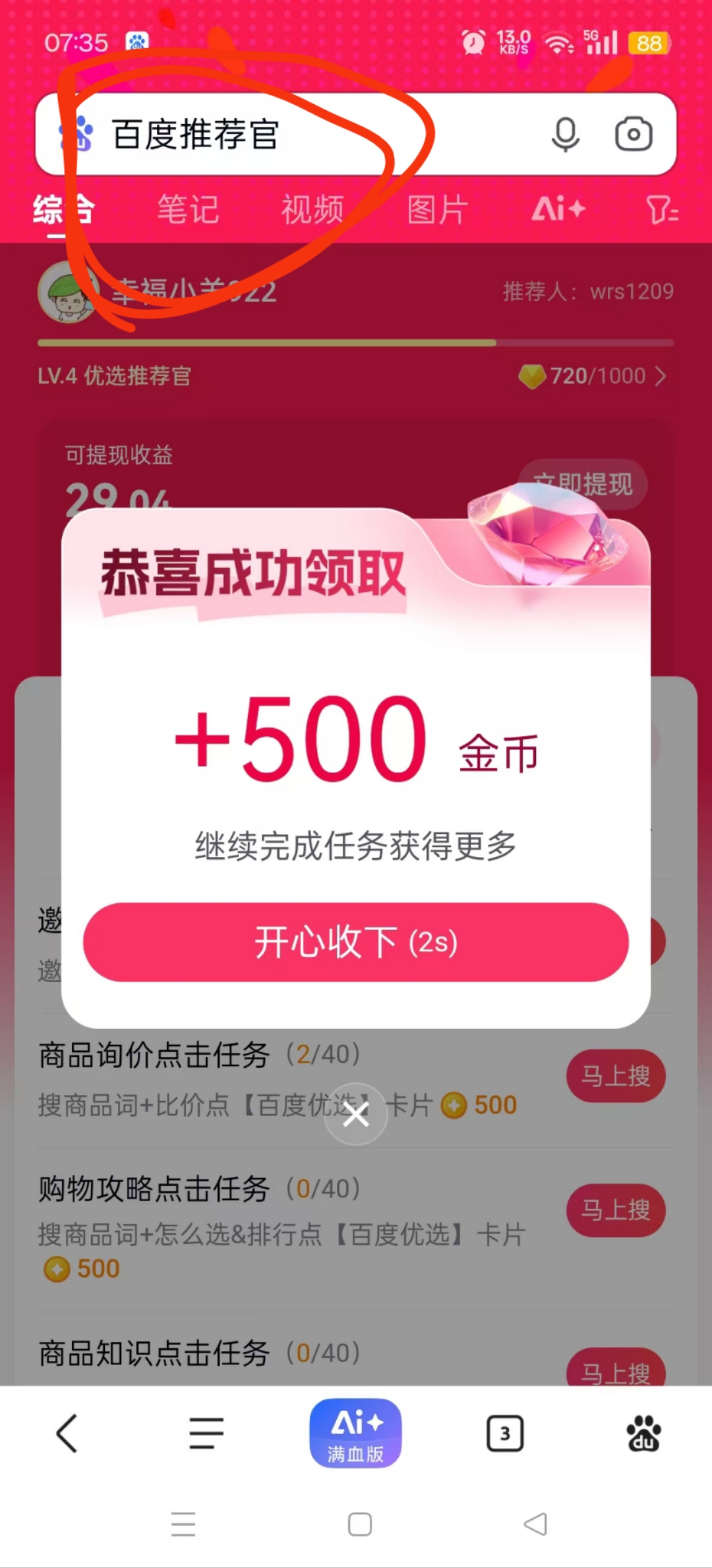Viewport: 712px width, 1568px height.
Task: Go to Baidu home via paw icon
Action: [643, 1433]
